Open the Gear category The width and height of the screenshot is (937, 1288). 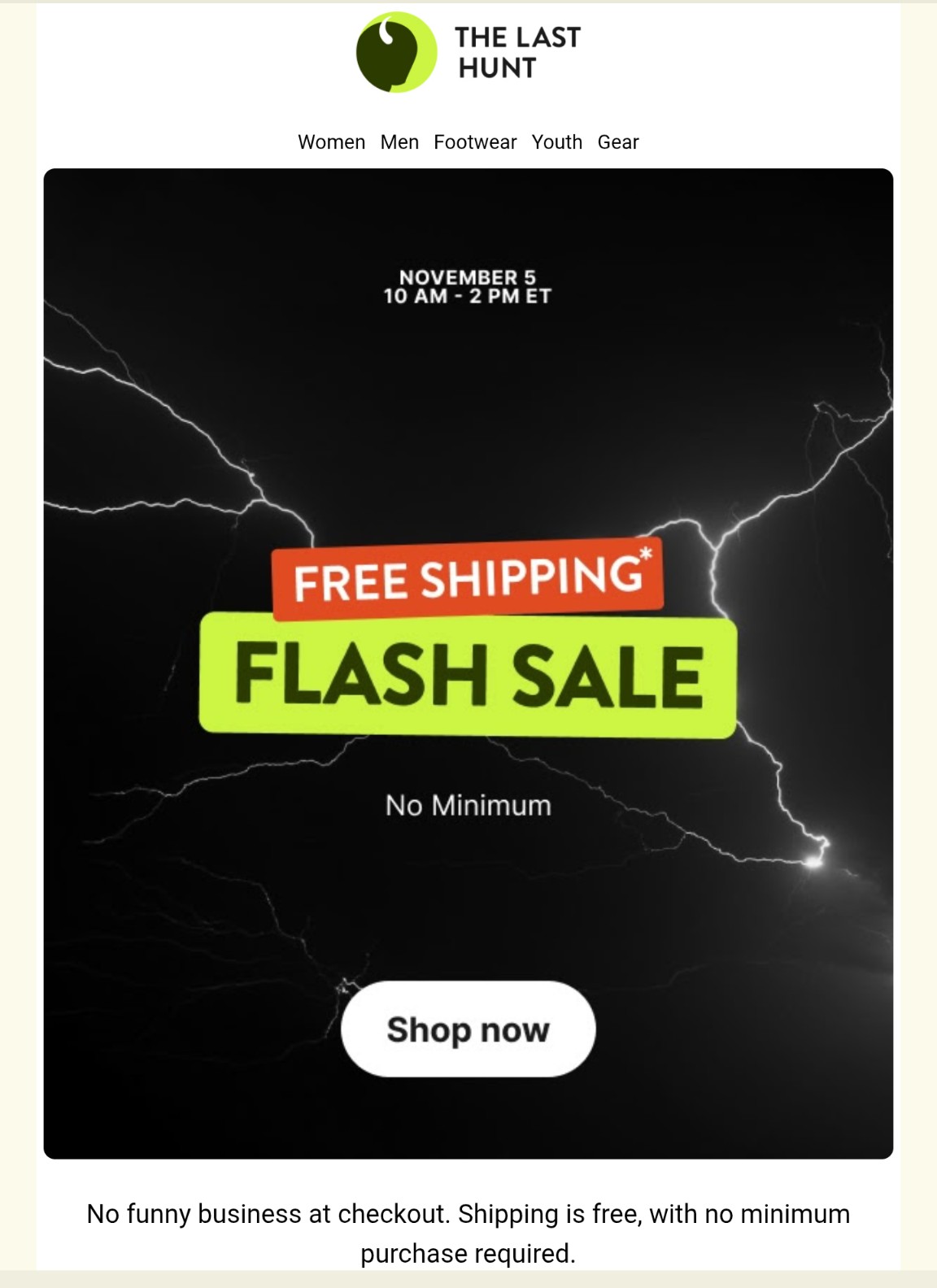pyautogui.click(x=618, y=142)
